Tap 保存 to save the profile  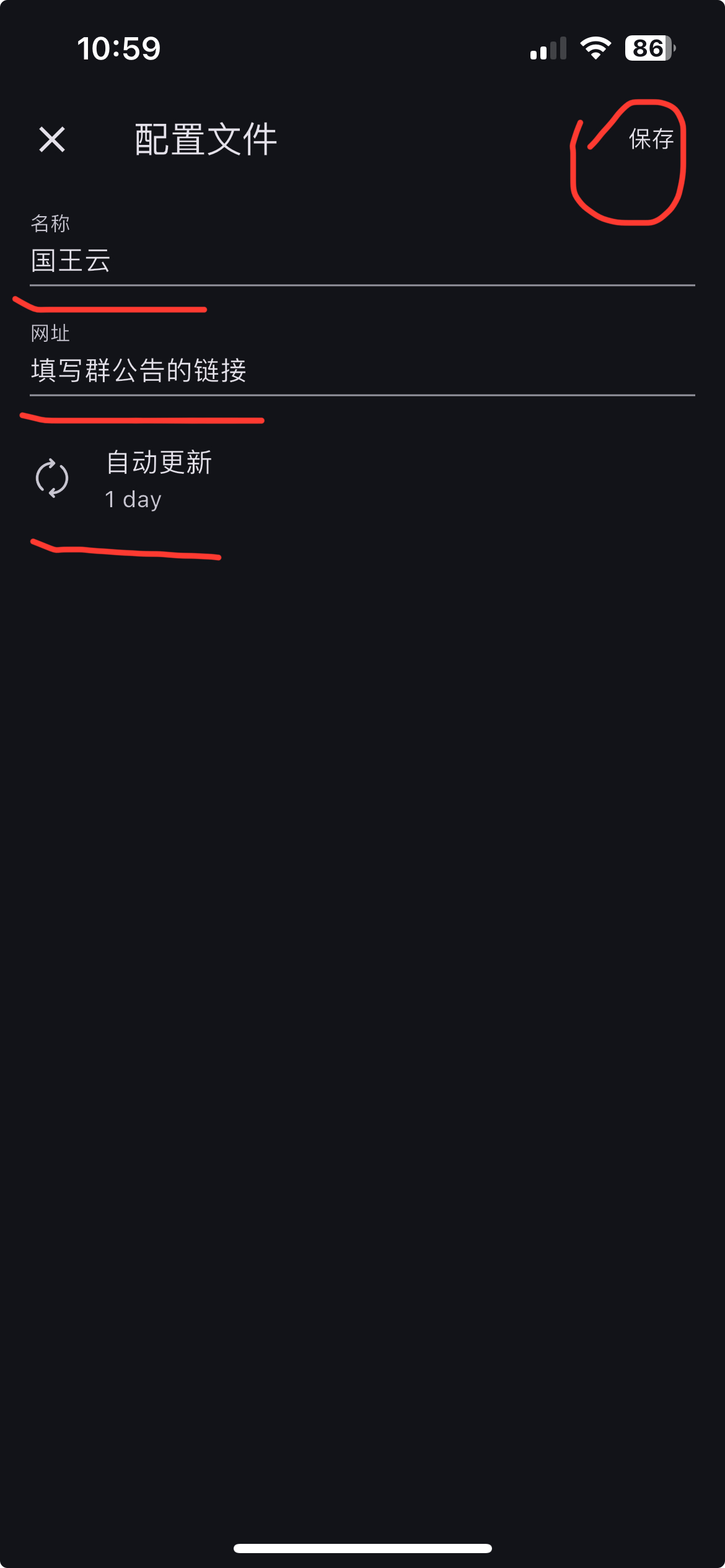[x=651, y=139]
